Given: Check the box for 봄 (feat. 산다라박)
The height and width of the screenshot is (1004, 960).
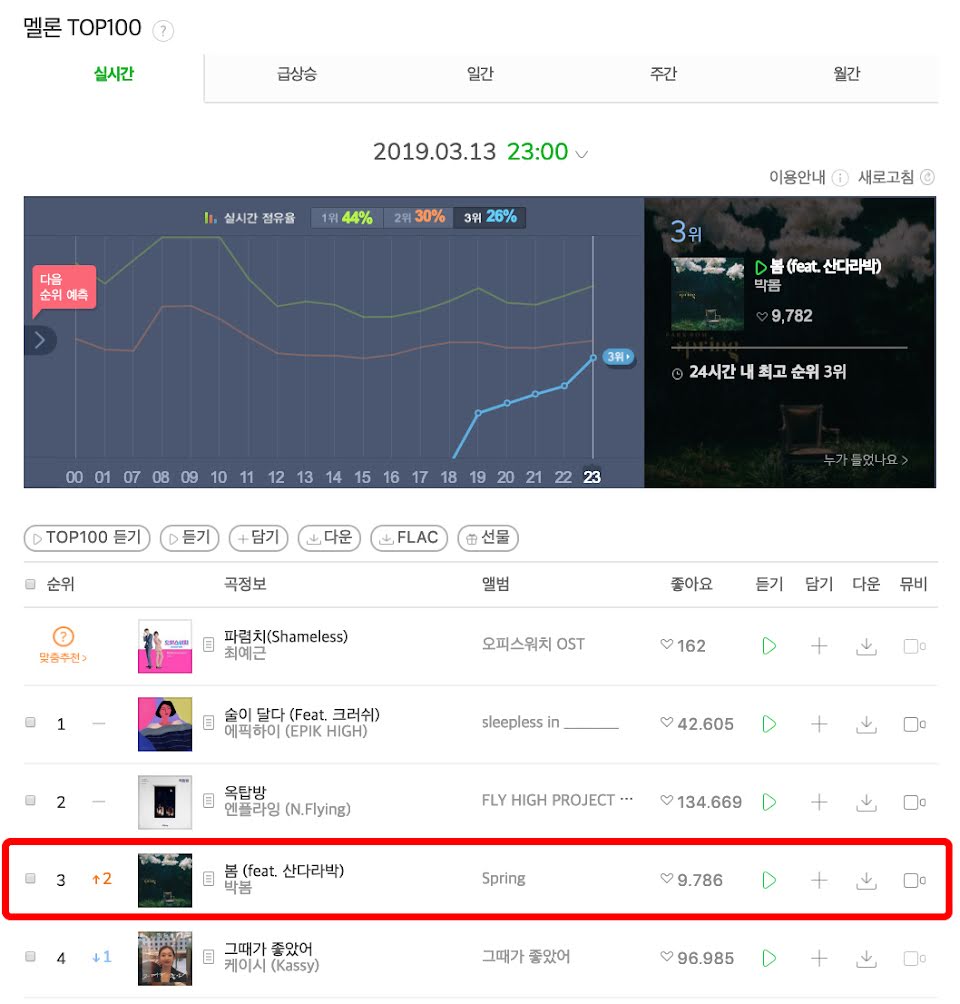Looking at the screenshot, I should click(x=30, y=879).
